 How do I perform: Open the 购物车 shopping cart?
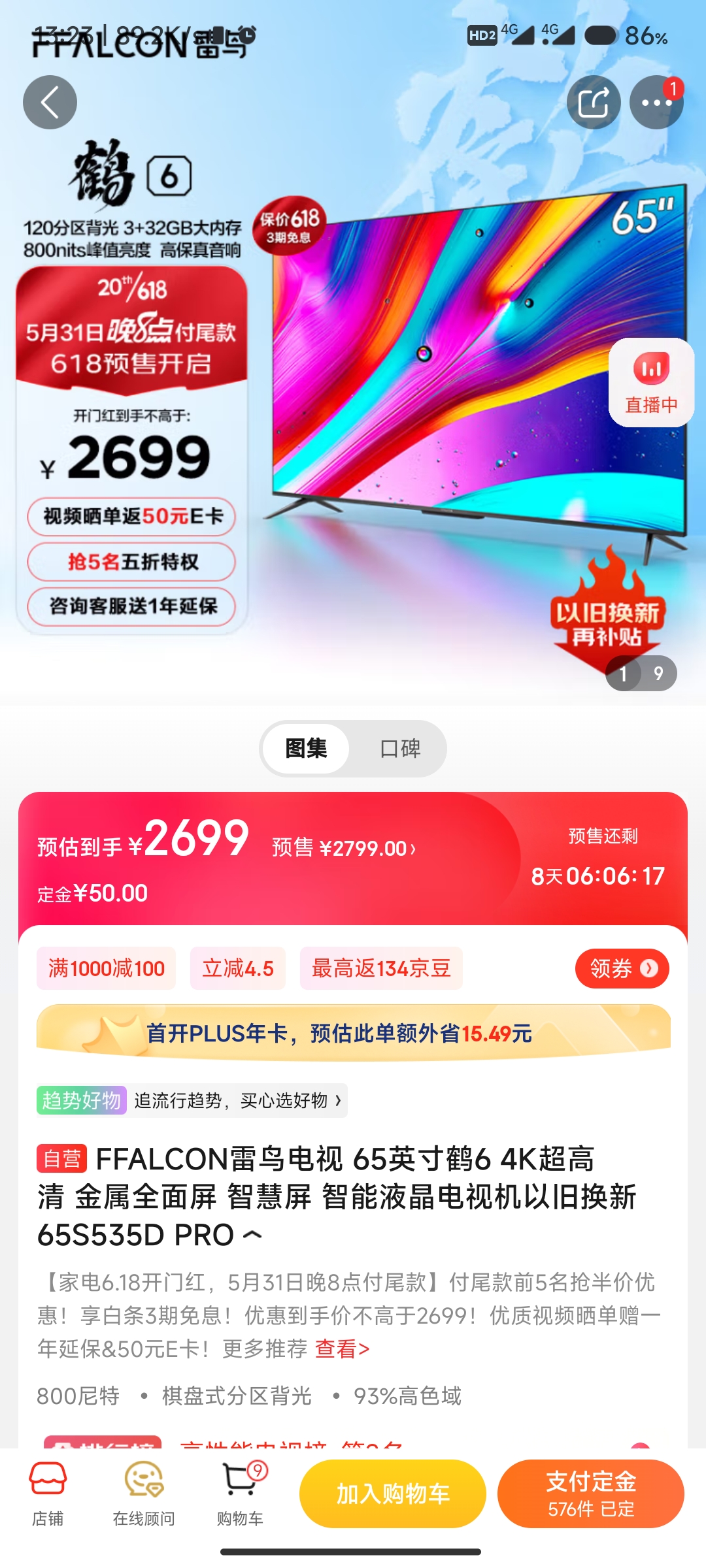click(240, 1494)
